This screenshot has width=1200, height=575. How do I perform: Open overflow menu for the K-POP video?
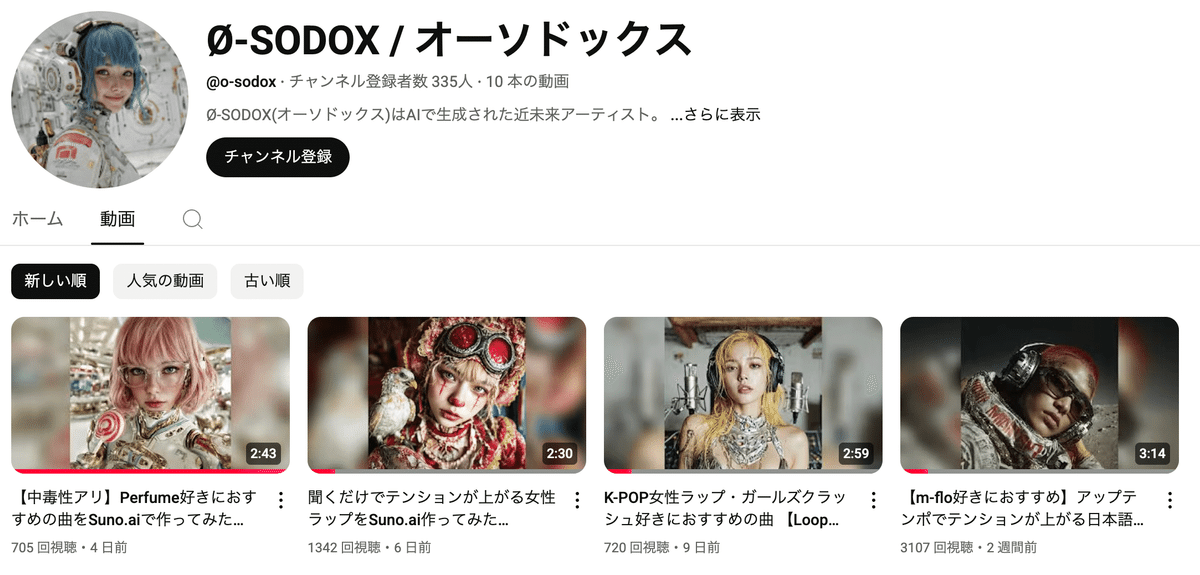[873, 499]
